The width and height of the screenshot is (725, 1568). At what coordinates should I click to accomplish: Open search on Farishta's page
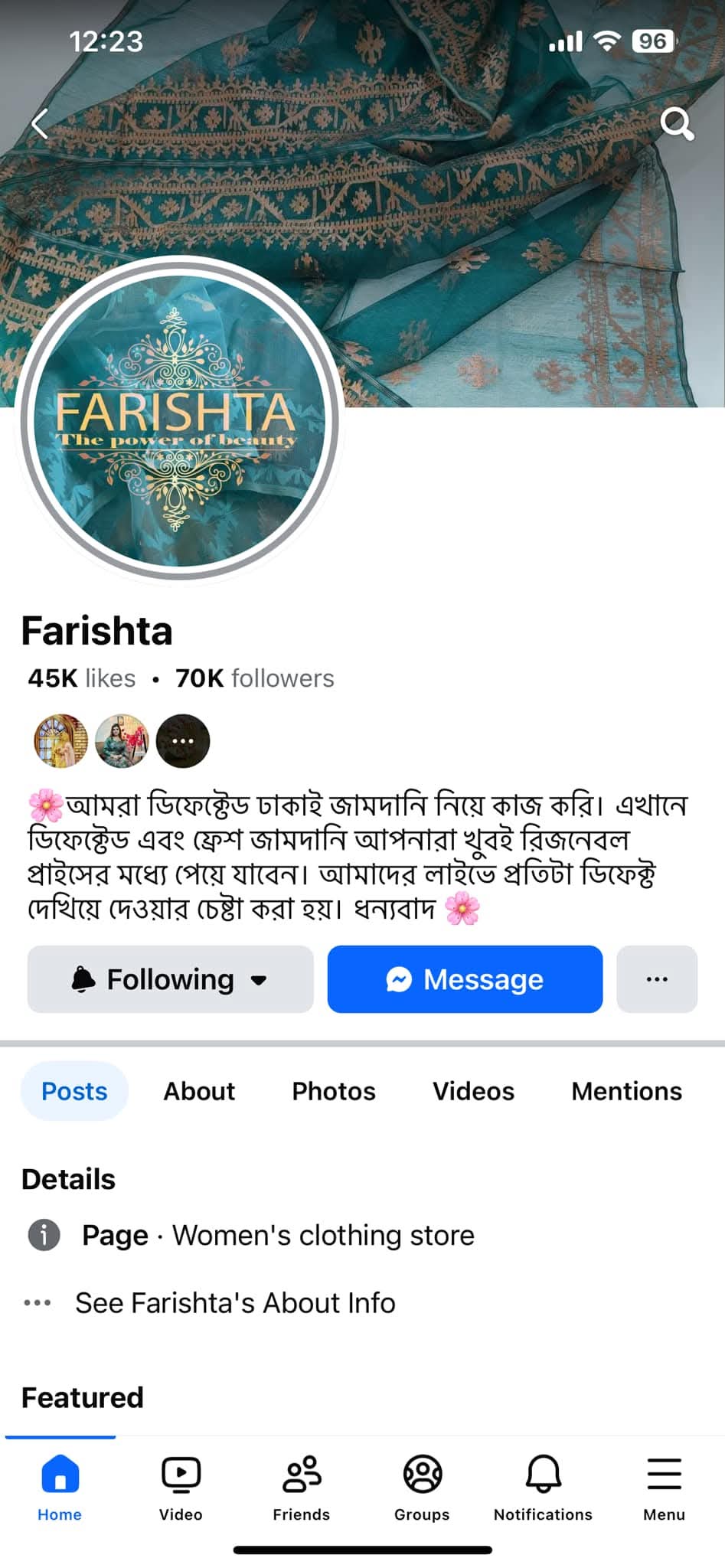(677, 123)
